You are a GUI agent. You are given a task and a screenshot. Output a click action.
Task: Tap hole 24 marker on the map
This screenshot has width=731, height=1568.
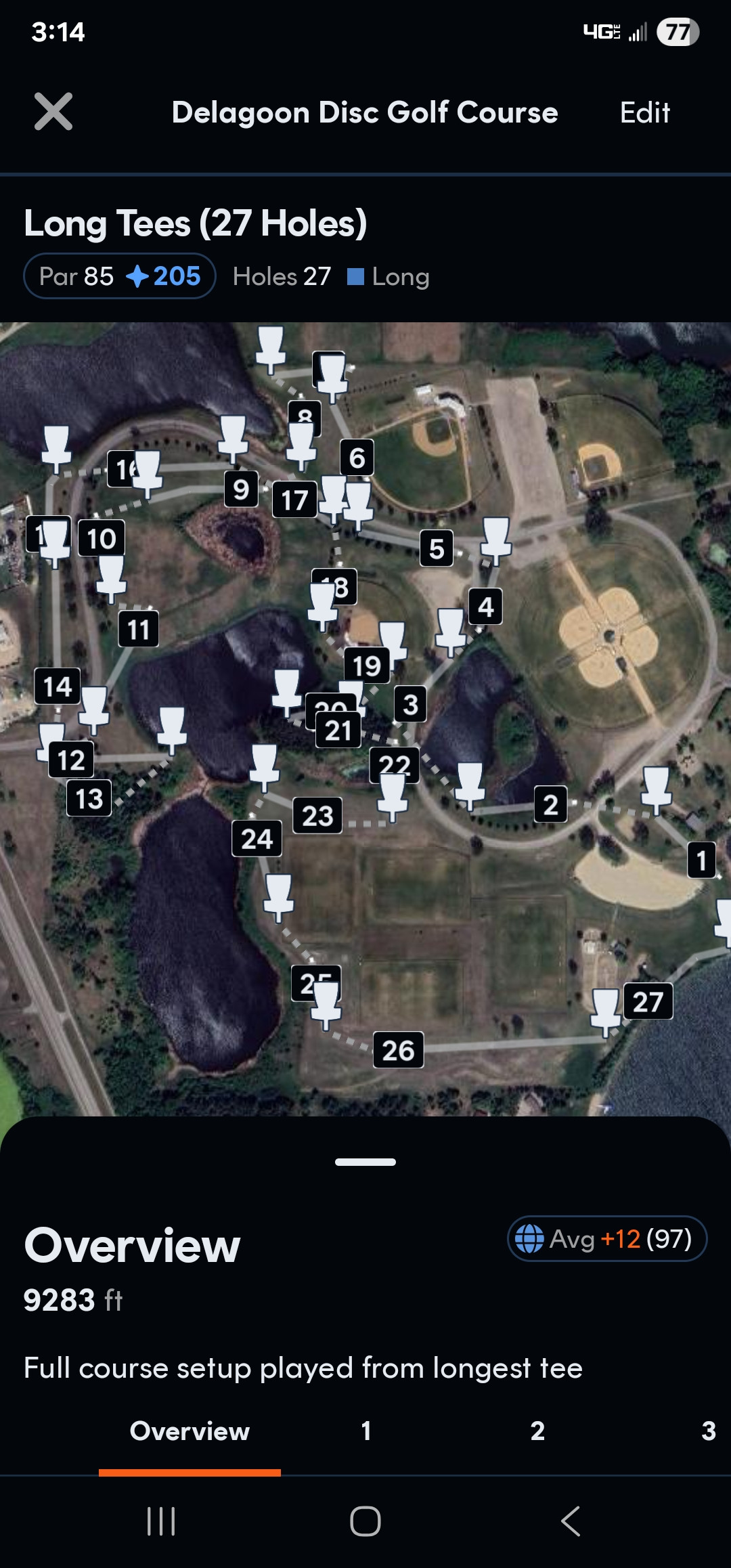click(x=257, y=839)
